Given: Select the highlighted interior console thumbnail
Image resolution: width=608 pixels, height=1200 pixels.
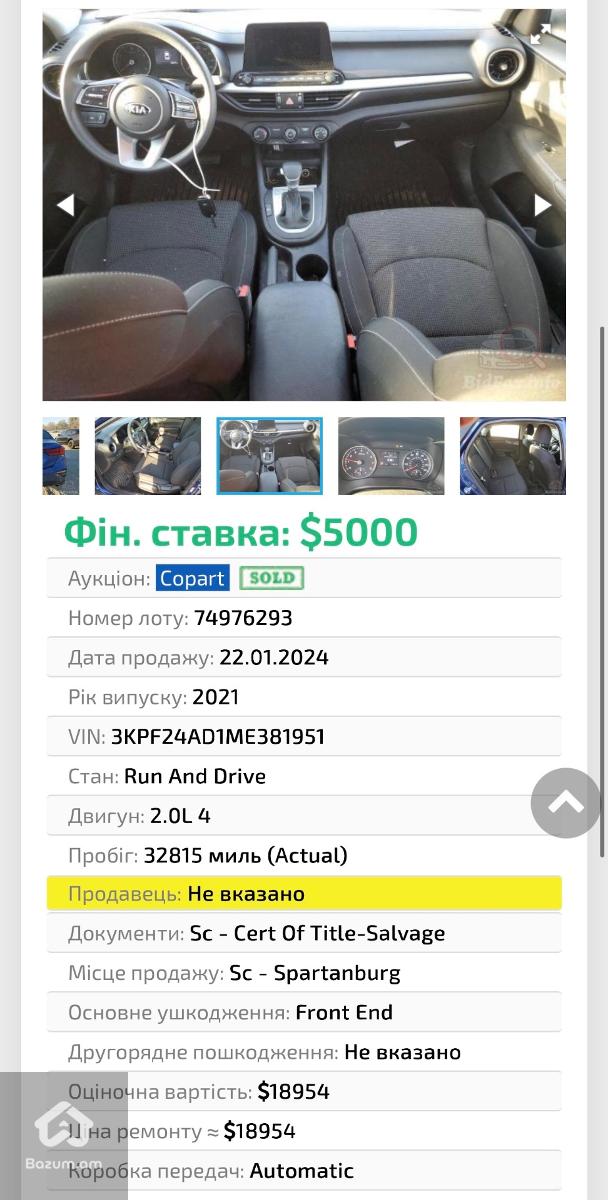Looking at the screenshot, I should [270, 456].
